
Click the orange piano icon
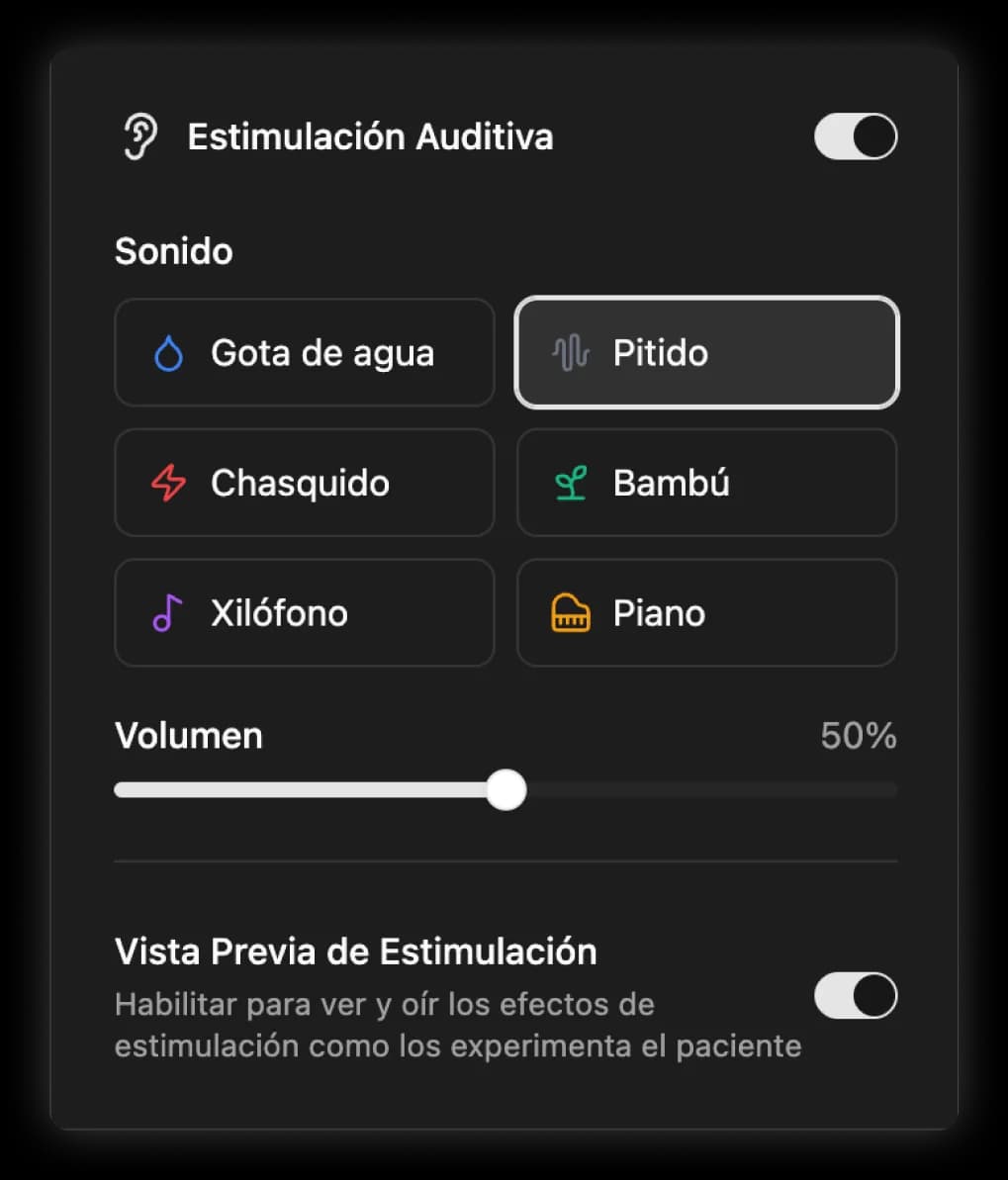click(x=571, y=613)
